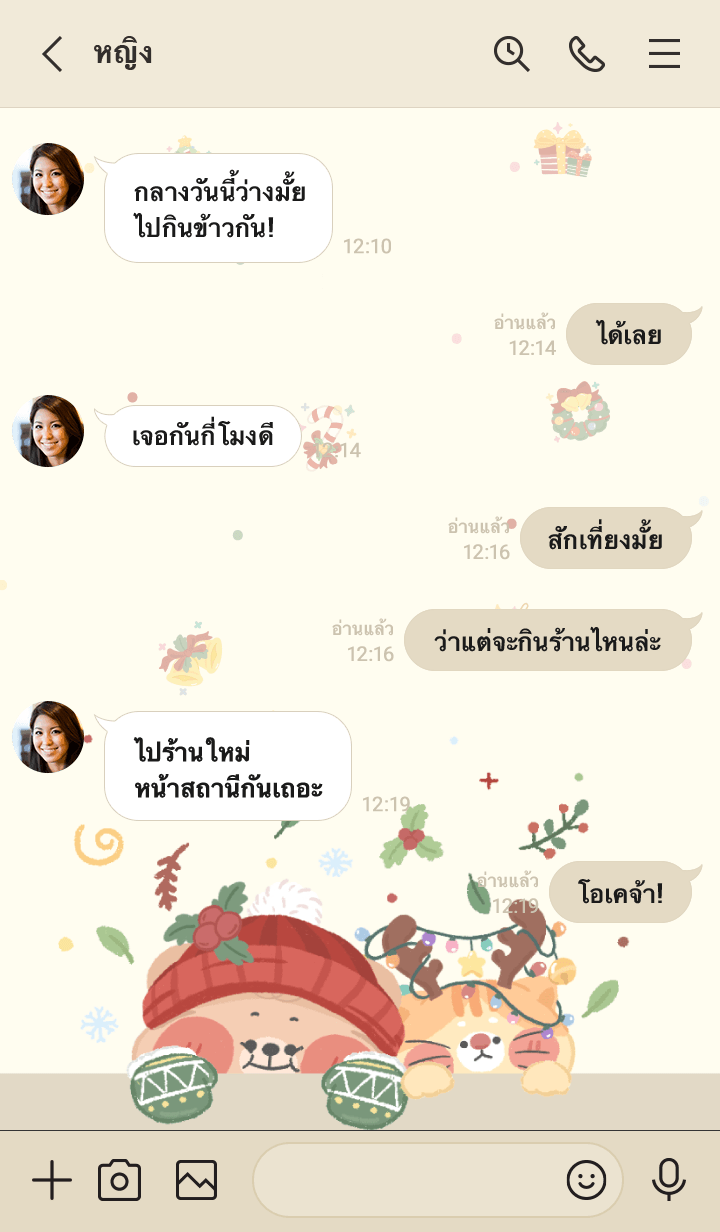Start a voice call with หญิง

587,54
